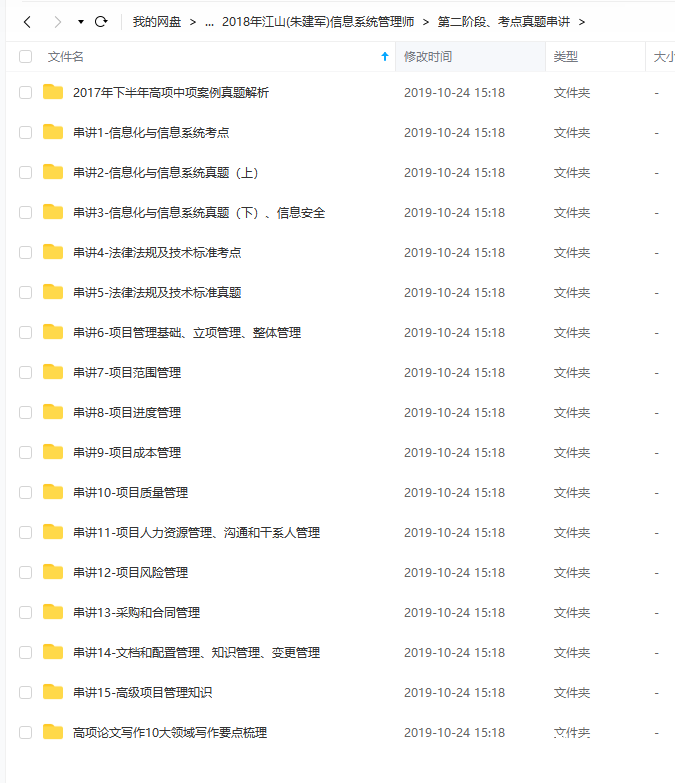Select all files with header checkbox
Image resolution: width=675 pixels, height=783 pixels.
(26, 57)
